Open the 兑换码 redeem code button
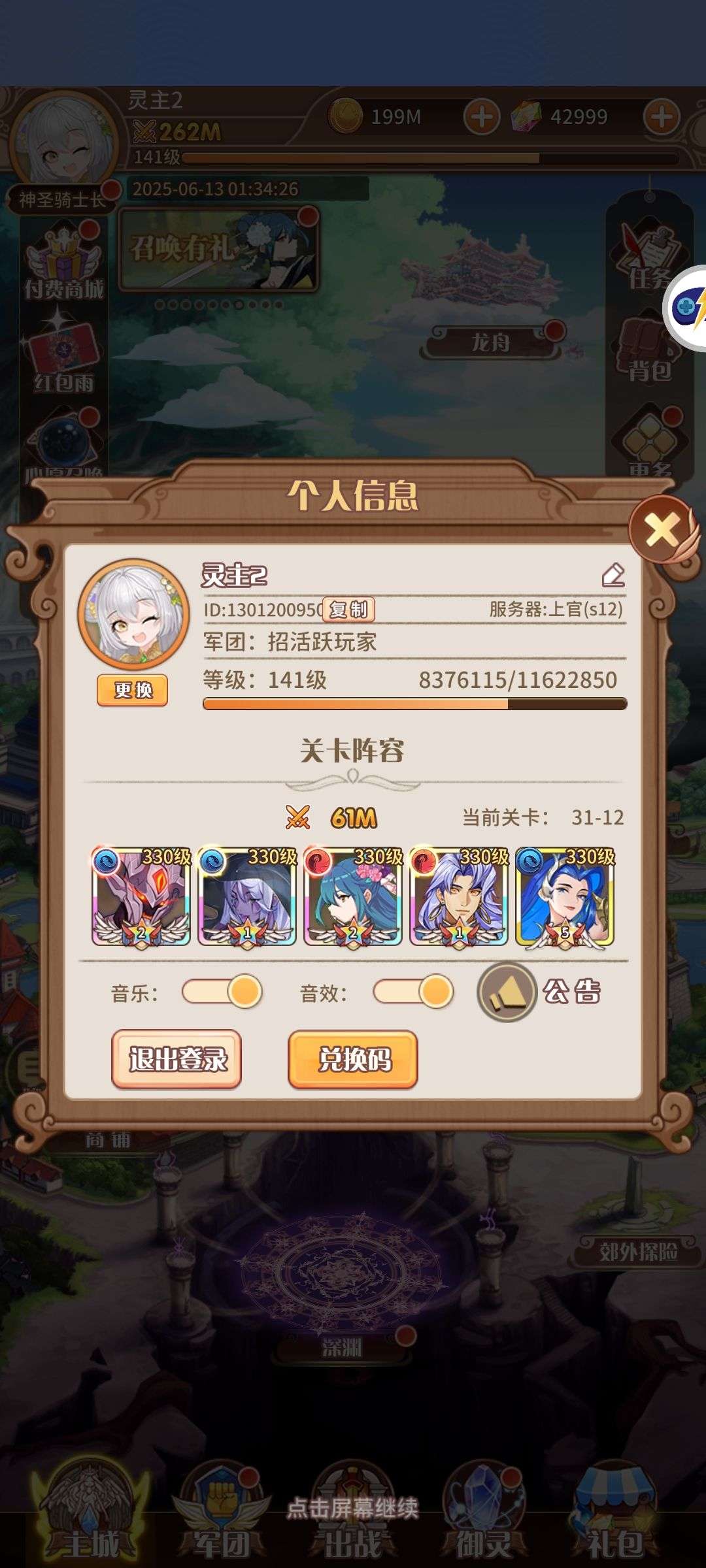This screenshot has width=706, height=1568. point(353,1059)
